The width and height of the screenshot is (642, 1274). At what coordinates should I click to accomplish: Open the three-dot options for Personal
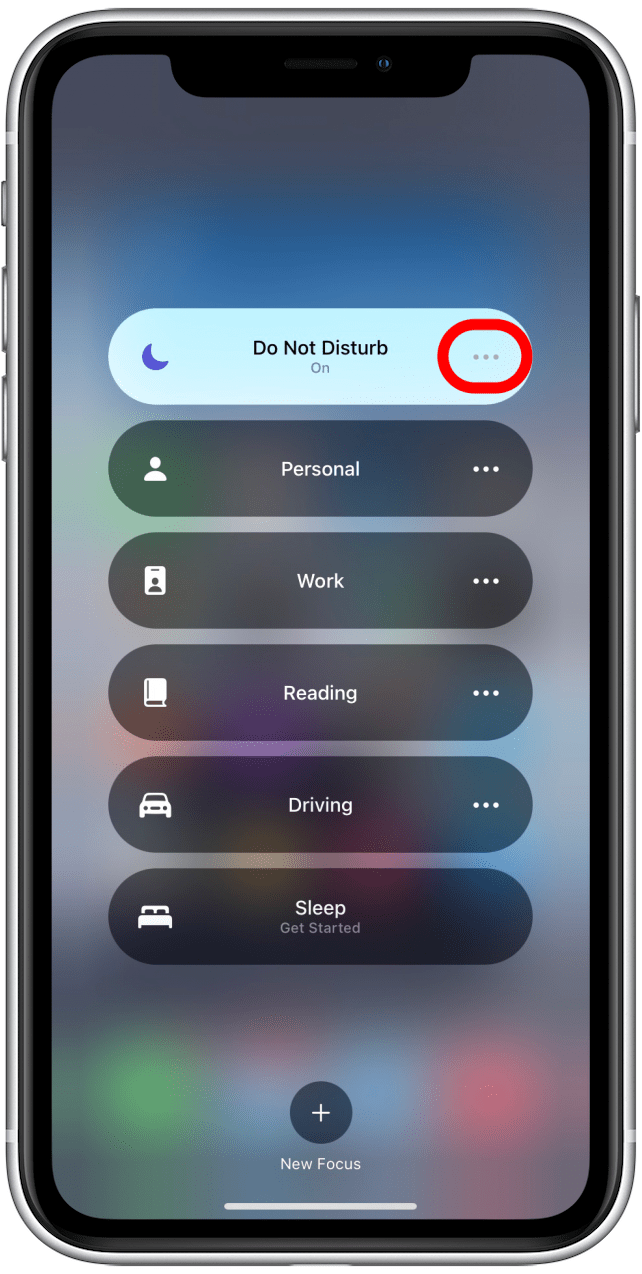(486, 469)
